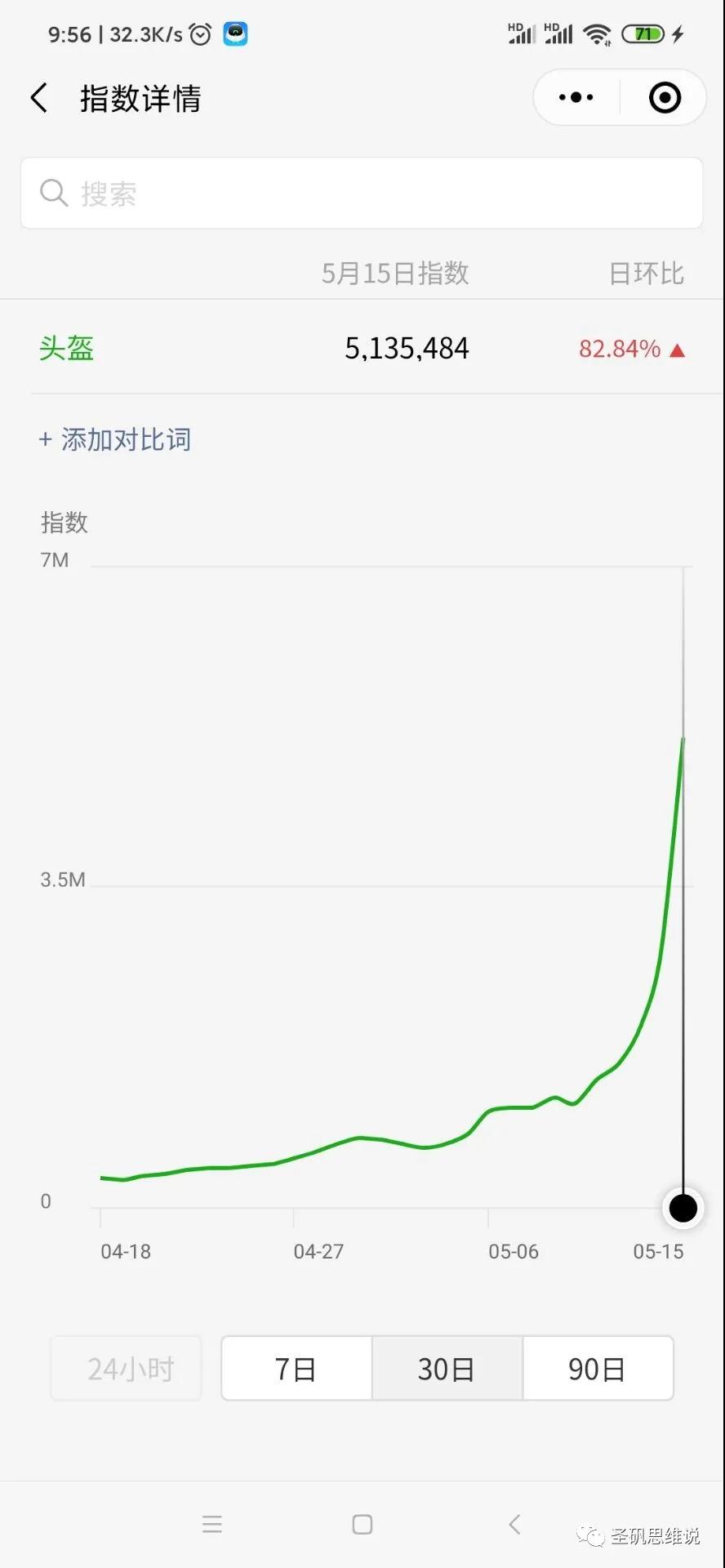725x1568 pixels.
Task: Go back from the 指数详情 page
Action: click(39, 98)
